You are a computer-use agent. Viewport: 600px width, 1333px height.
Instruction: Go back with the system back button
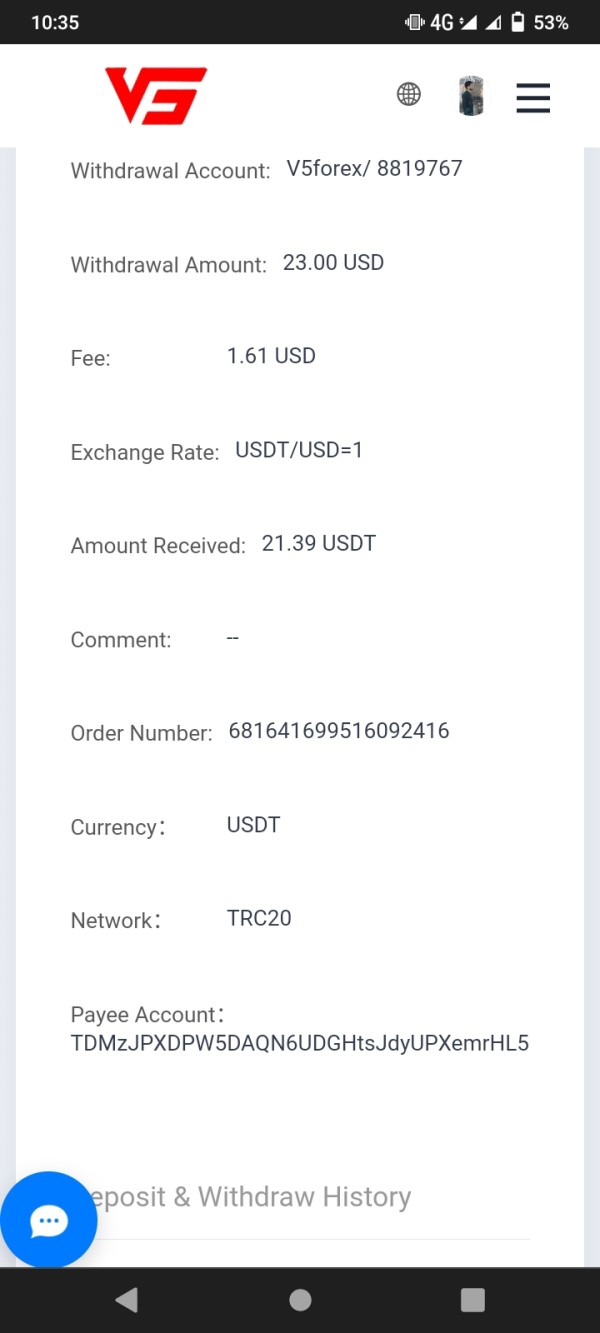click(127, 1300)
